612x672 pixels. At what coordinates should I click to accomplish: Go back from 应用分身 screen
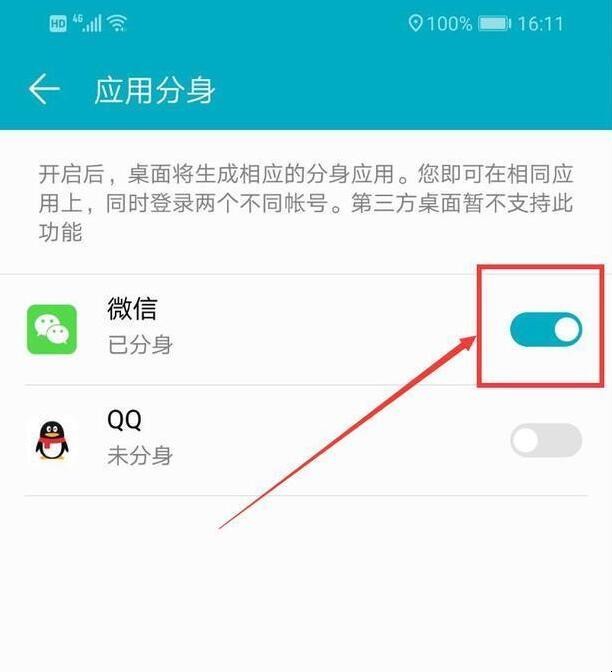click(x=44, y=90)
